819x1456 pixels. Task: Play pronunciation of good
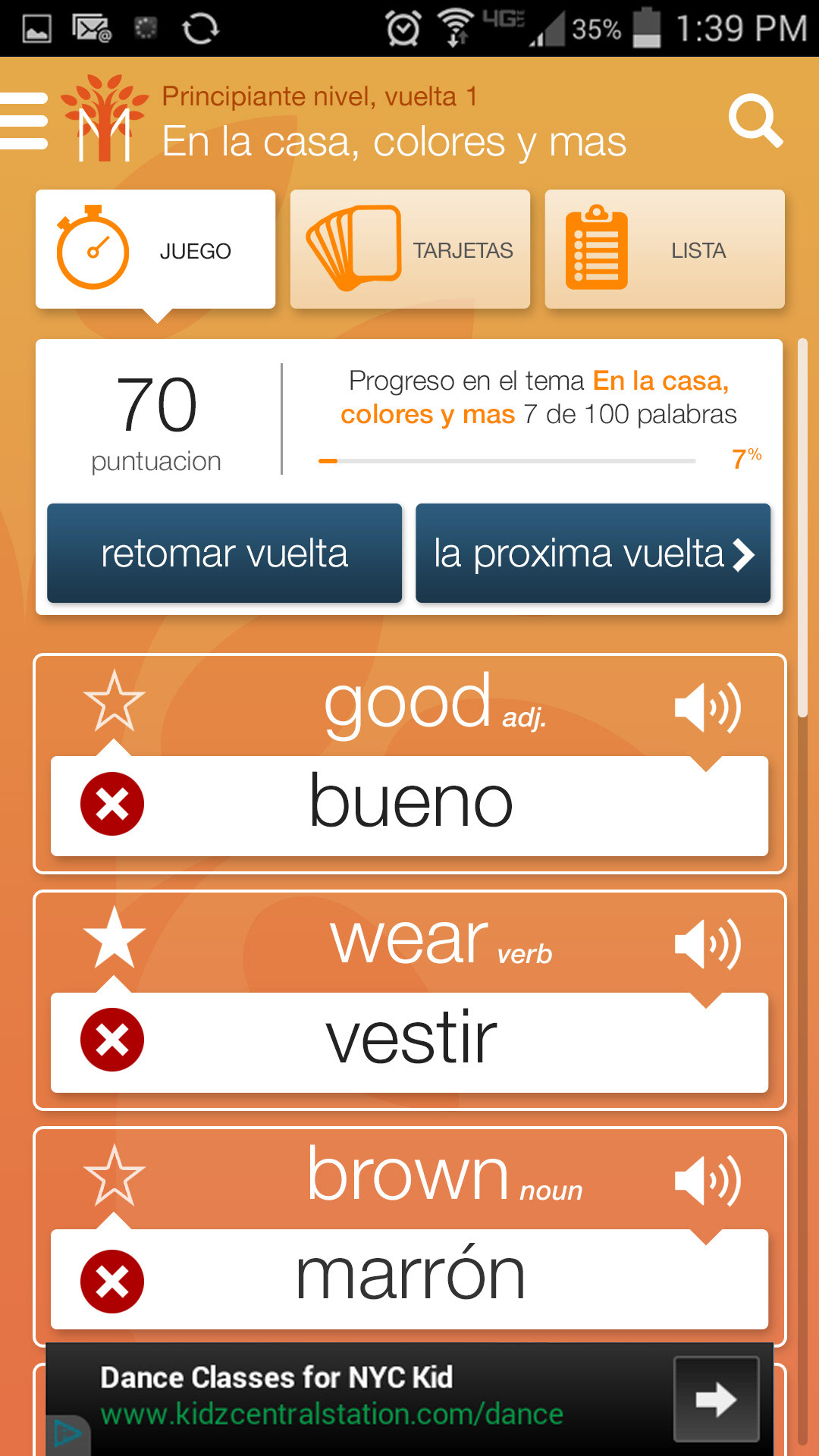click(x=707, y=708)
